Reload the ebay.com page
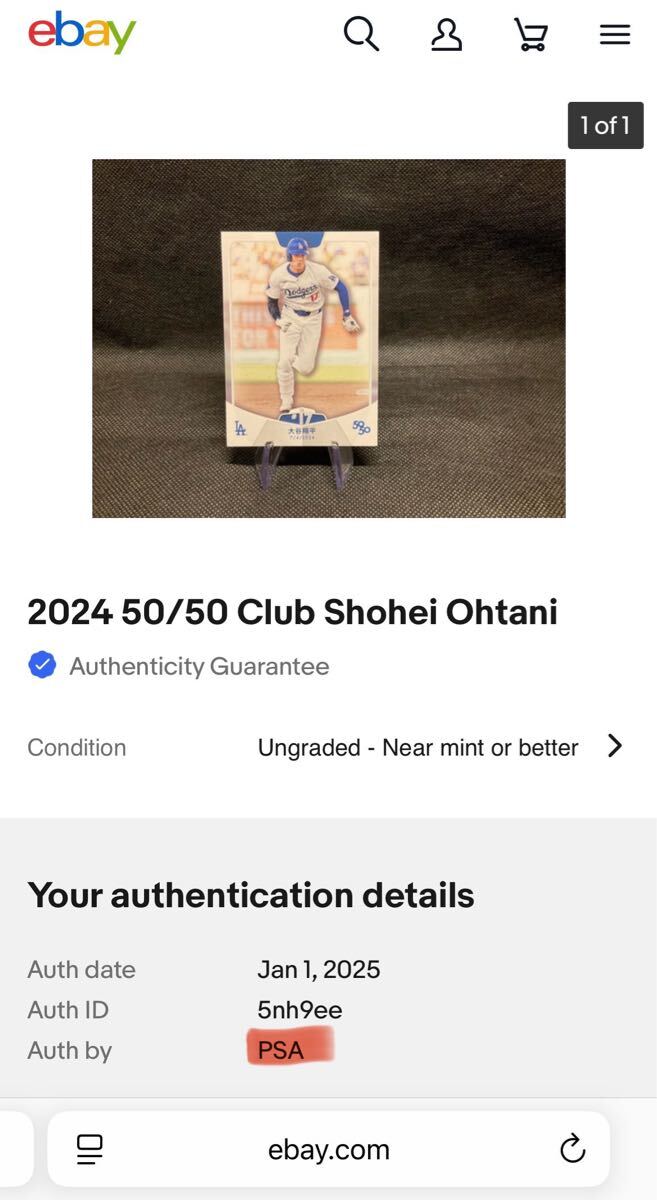 click(x=573, y=1150)
